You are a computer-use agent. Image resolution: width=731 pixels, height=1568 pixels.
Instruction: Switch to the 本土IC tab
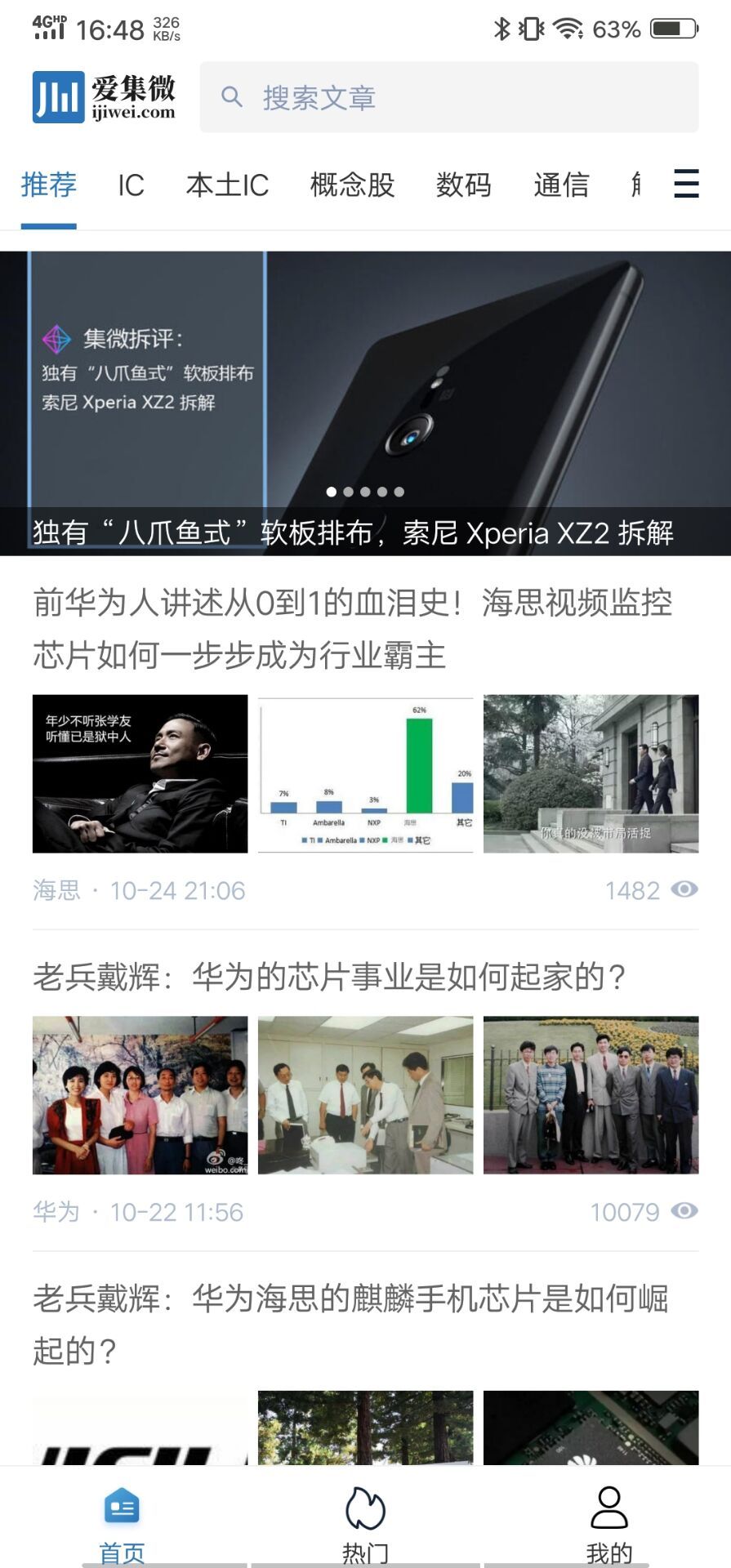tap(227, 185)
